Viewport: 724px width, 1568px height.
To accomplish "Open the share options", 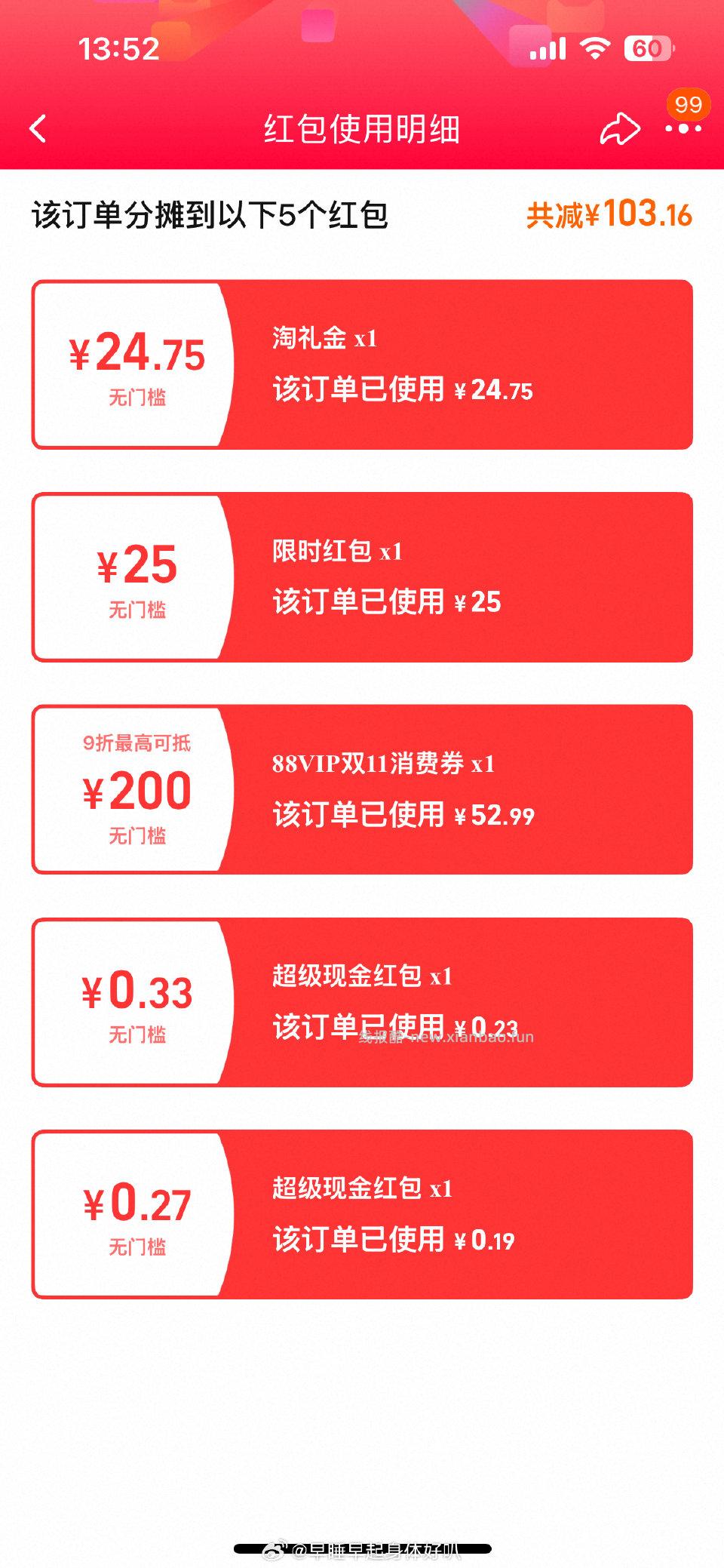I will pos(618,128).
